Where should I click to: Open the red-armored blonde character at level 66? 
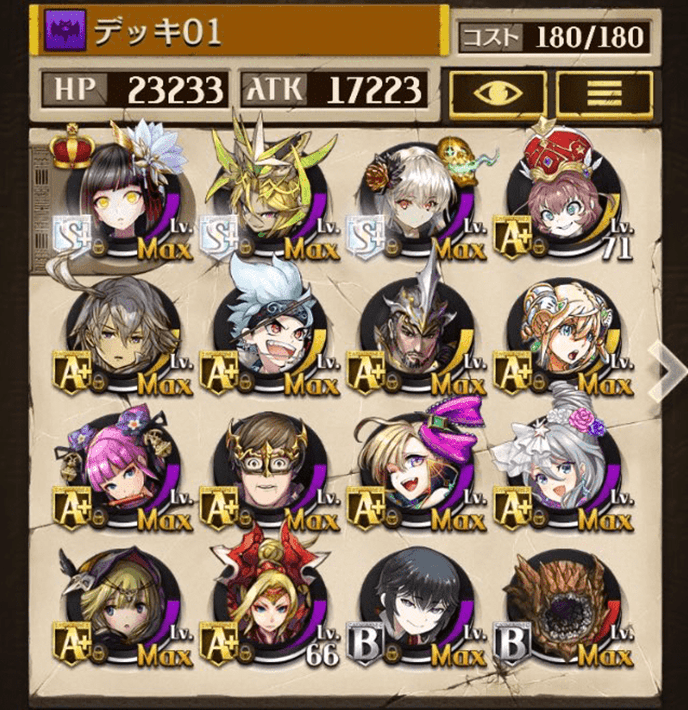(x=267, y=612)
